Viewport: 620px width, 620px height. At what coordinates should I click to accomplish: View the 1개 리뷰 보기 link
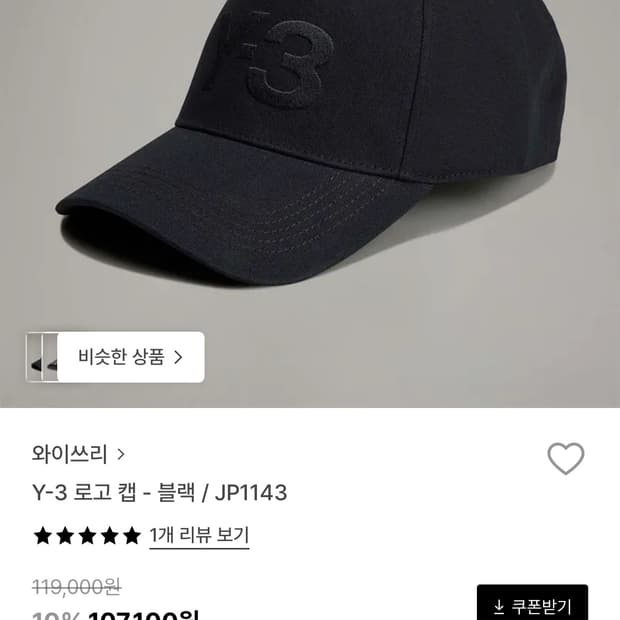click(x=198, y=535)
